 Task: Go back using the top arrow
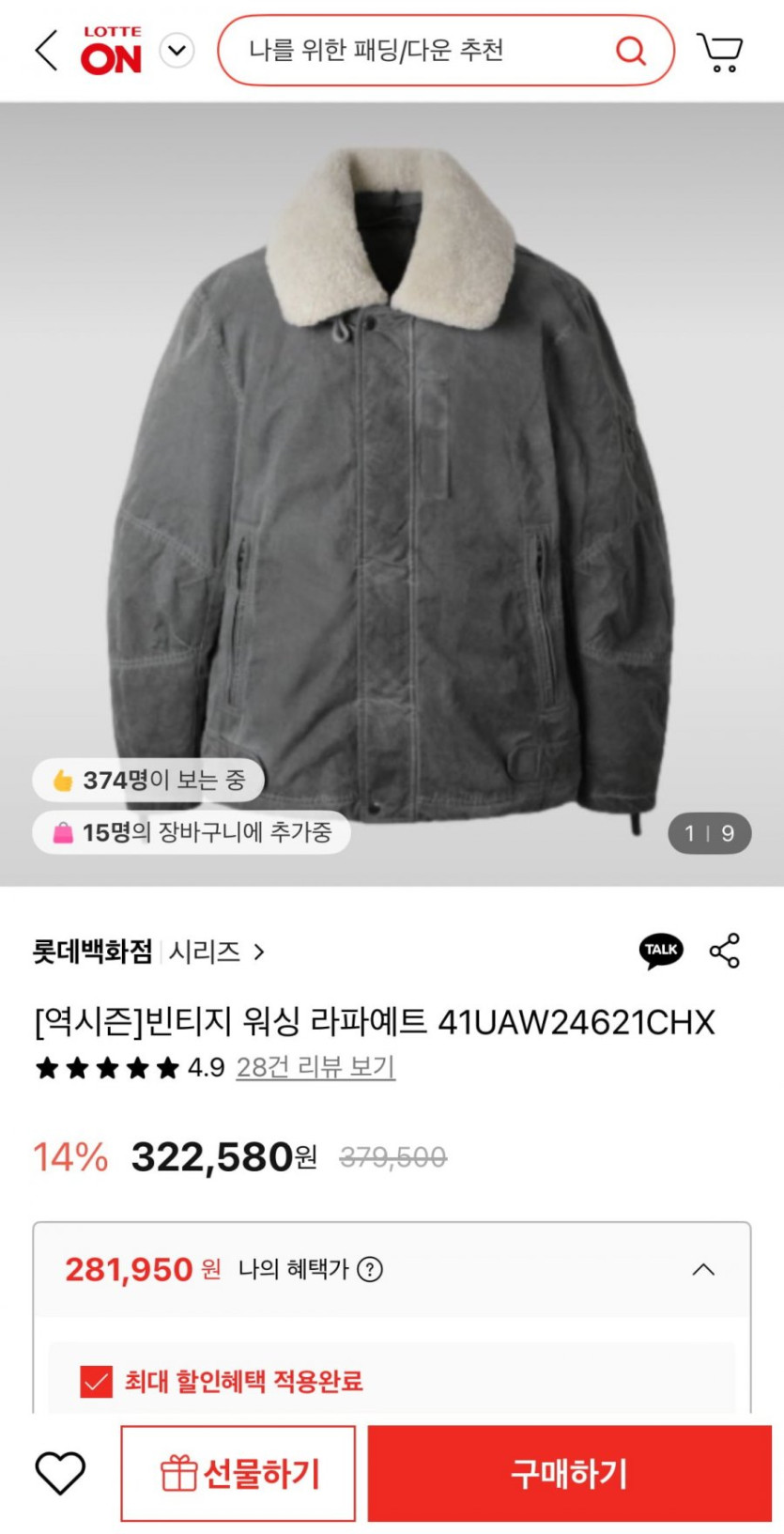point(47,50)
